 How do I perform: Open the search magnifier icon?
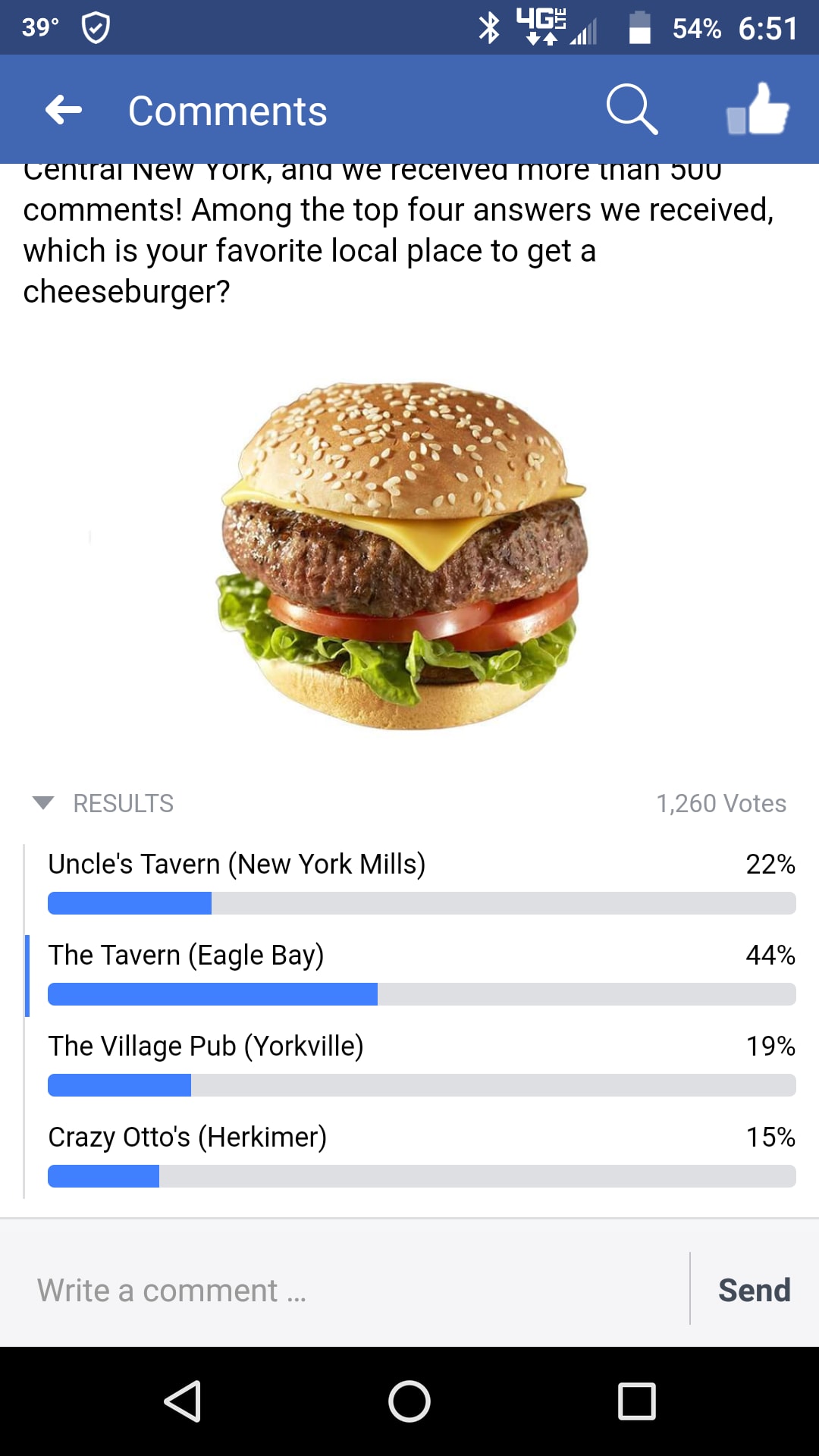point(632,111)
